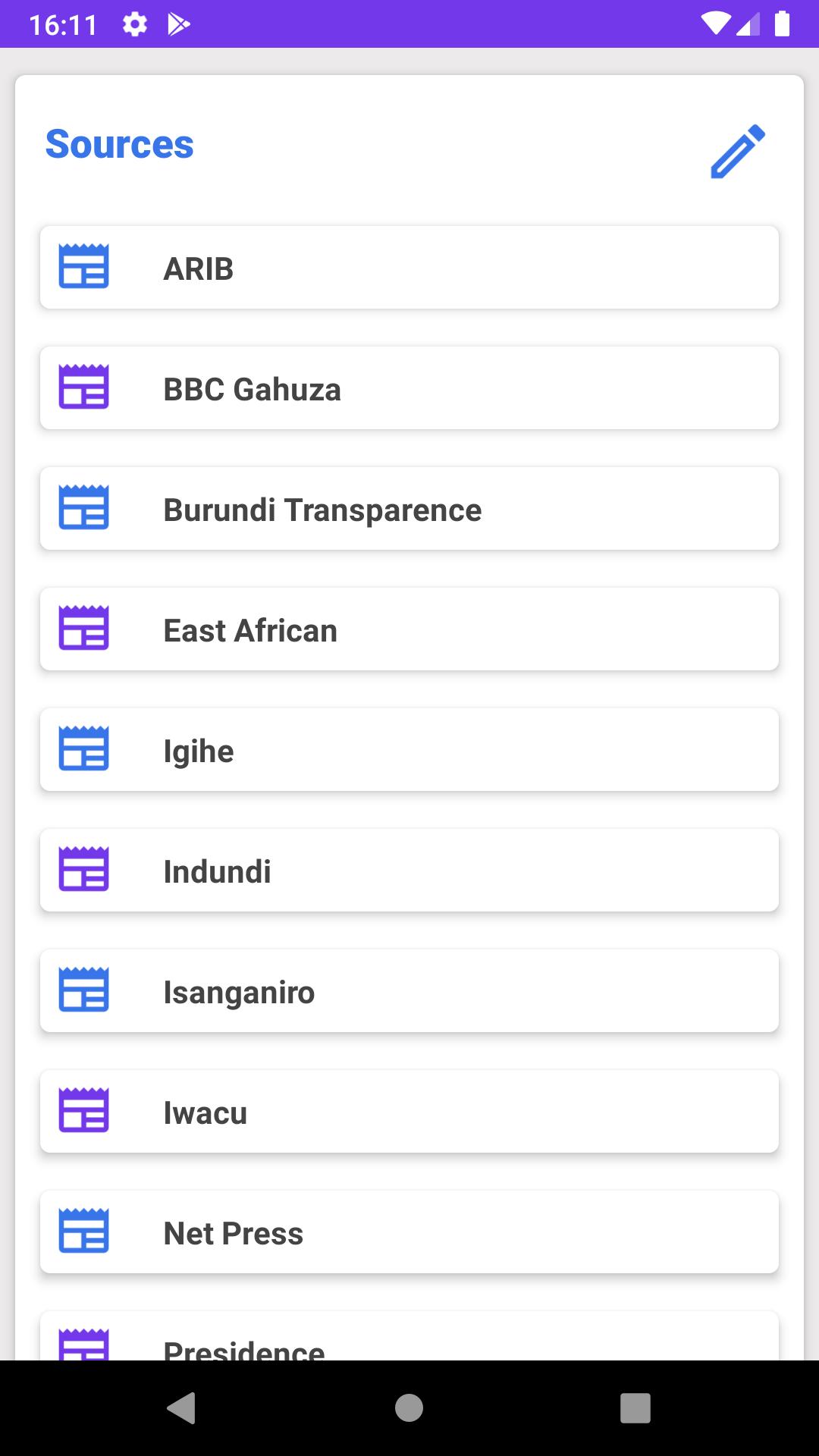This screenshot has height=1456, width=819.
Task: Select the Indundi source entry
Action: 409,870
